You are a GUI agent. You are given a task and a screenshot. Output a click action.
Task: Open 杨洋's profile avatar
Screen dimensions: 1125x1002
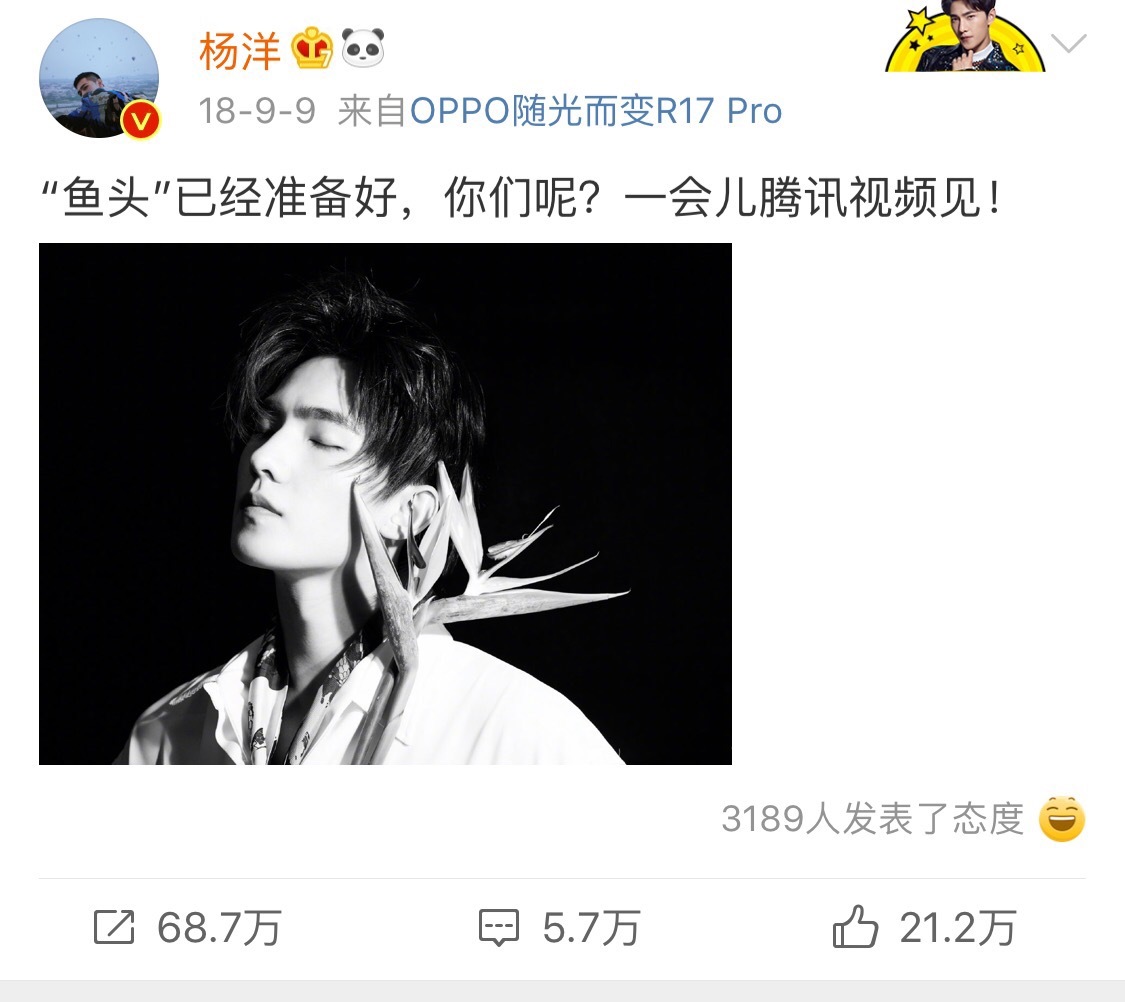tap(98, 77)
